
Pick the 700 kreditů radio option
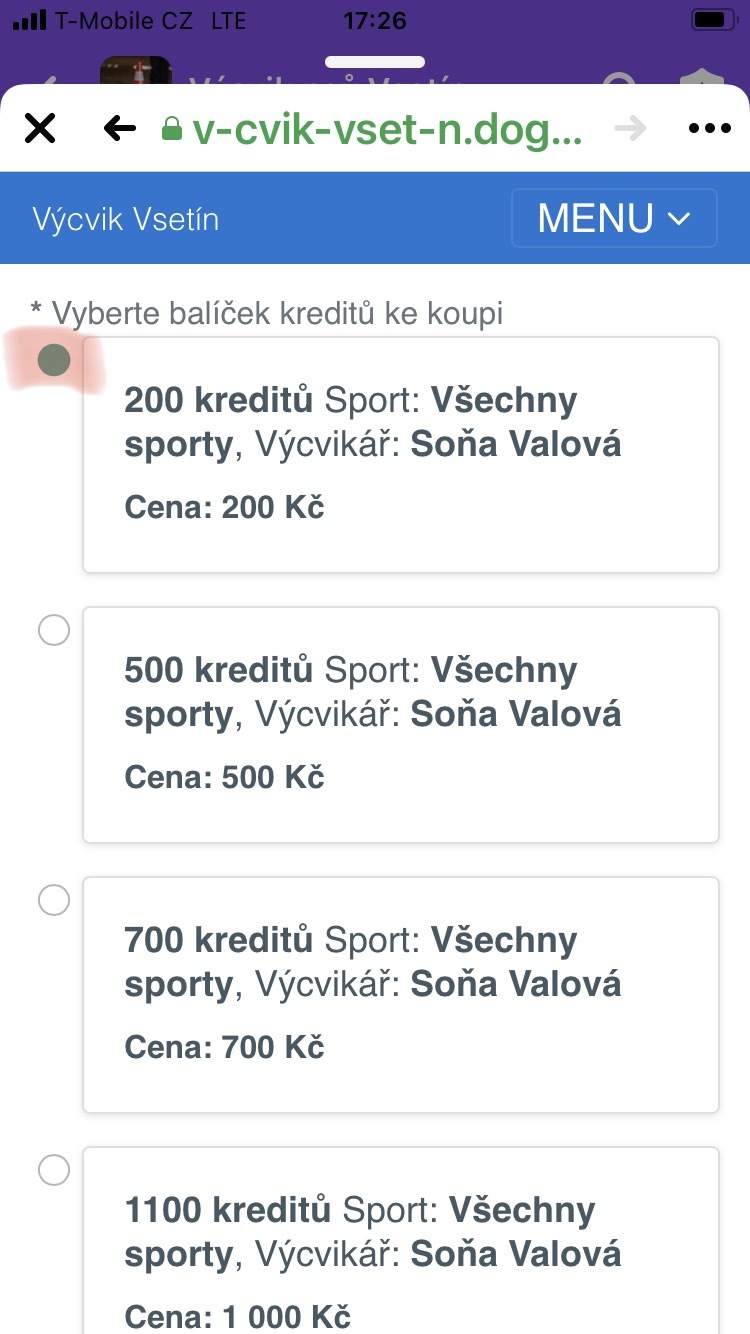click(54, 900)
